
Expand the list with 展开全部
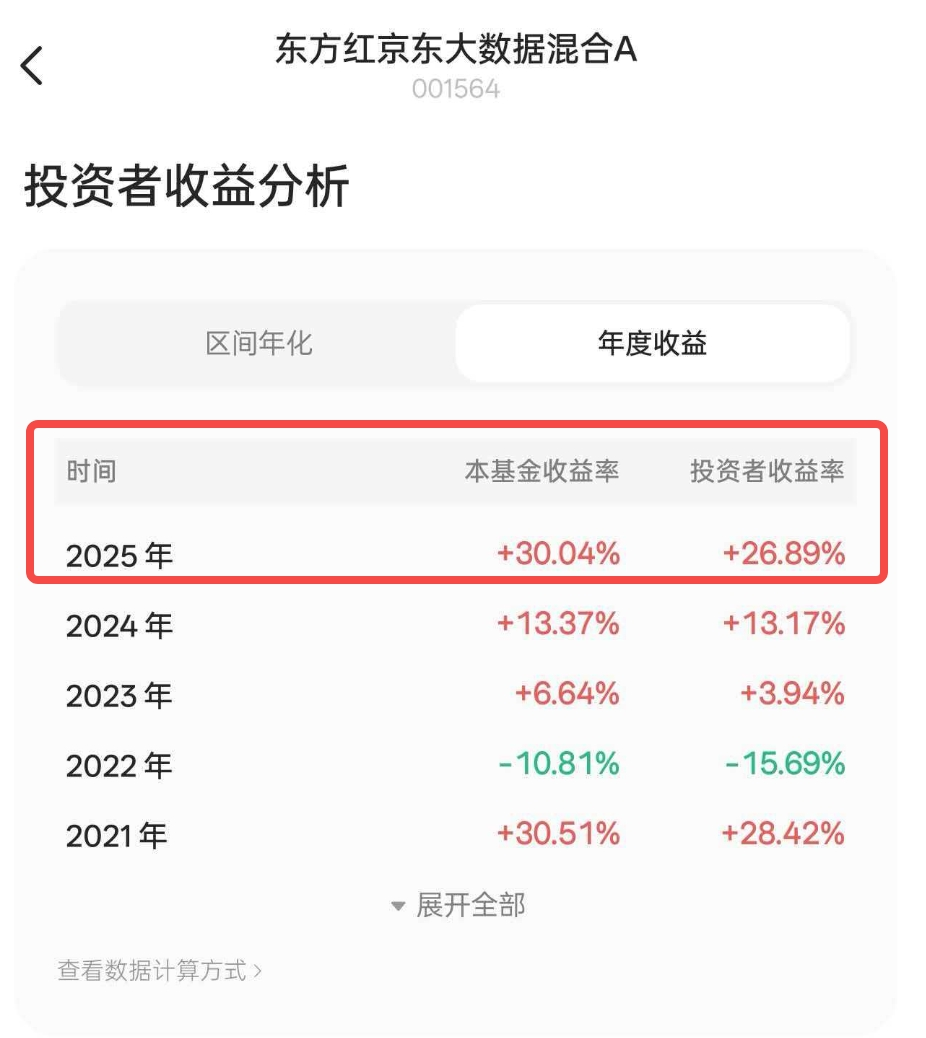pyautogui.click(x=458, y=906)
